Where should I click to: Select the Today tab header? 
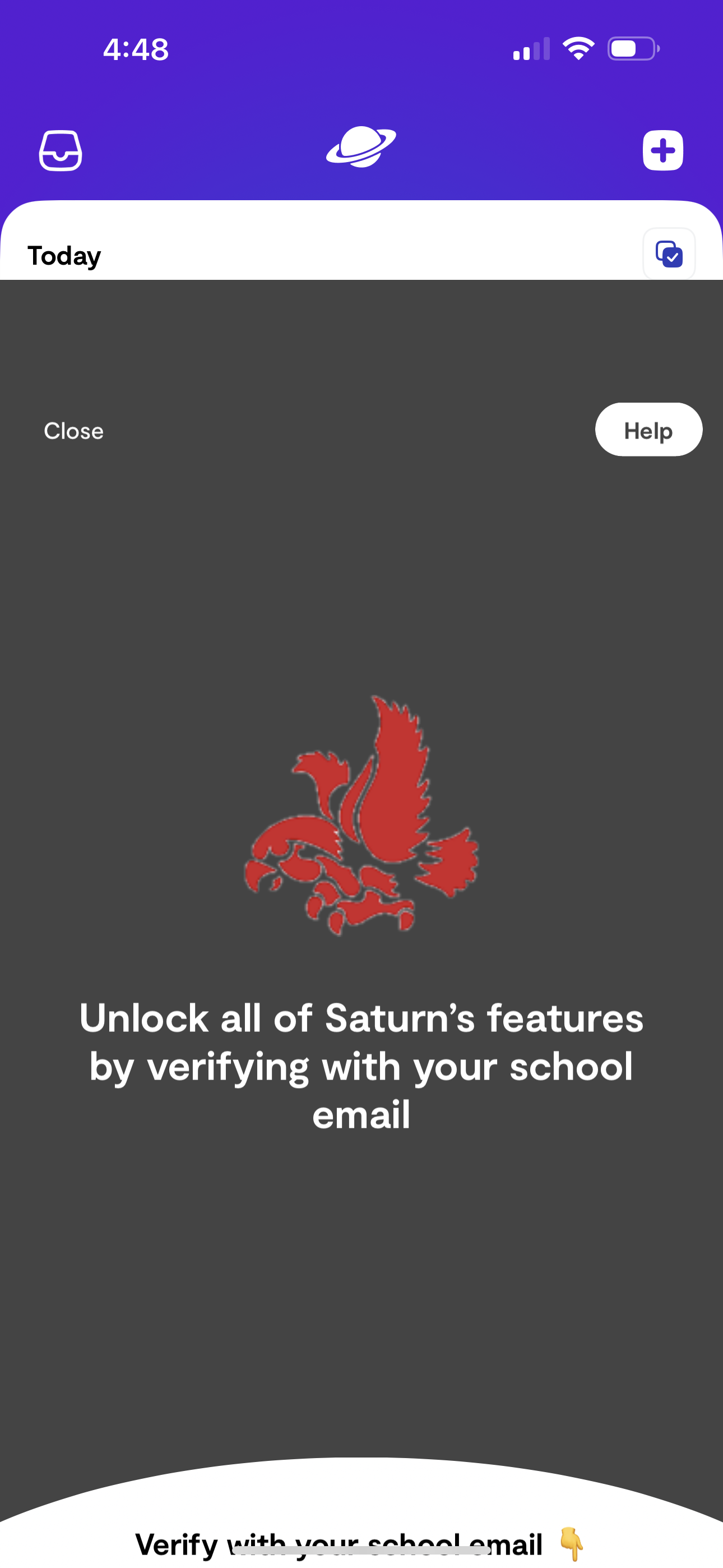[x=64, y=255]
